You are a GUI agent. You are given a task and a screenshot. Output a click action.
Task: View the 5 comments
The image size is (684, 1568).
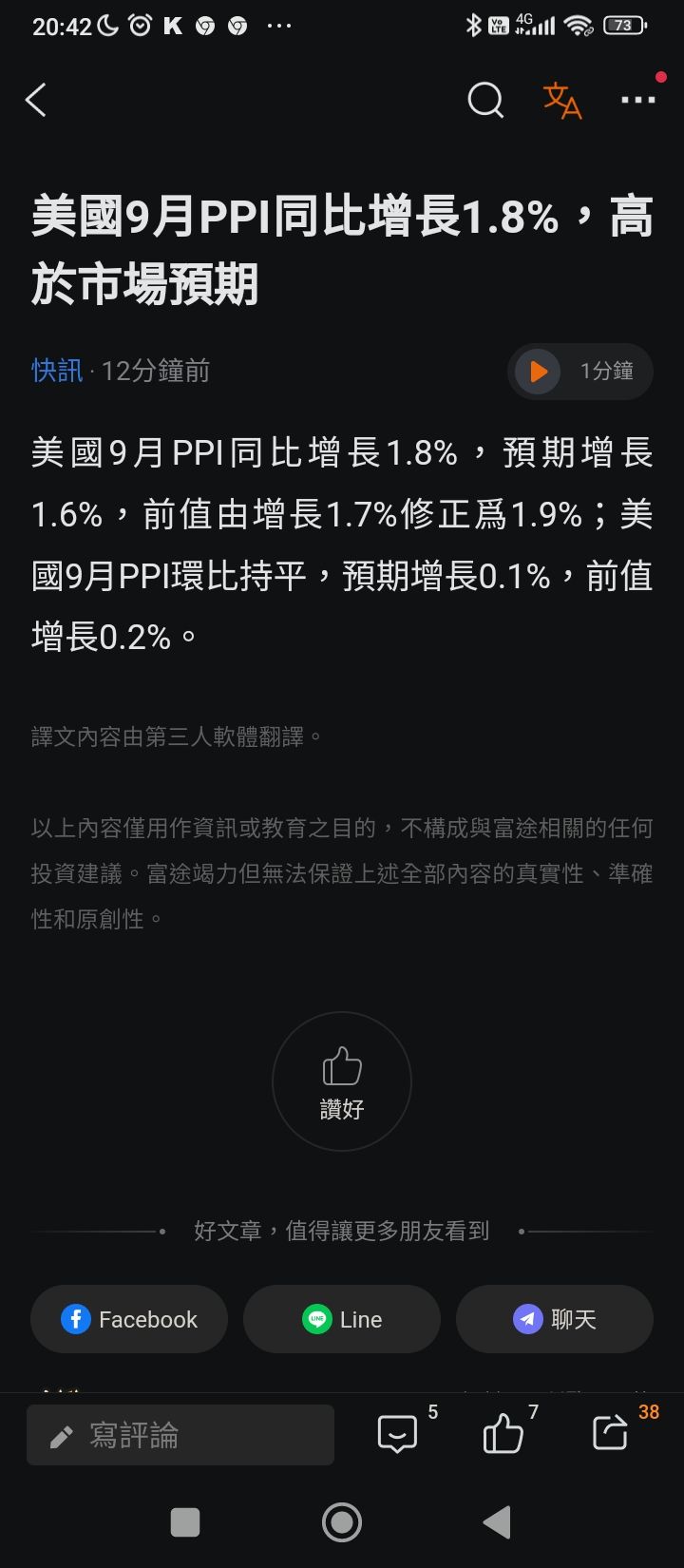397,1433
